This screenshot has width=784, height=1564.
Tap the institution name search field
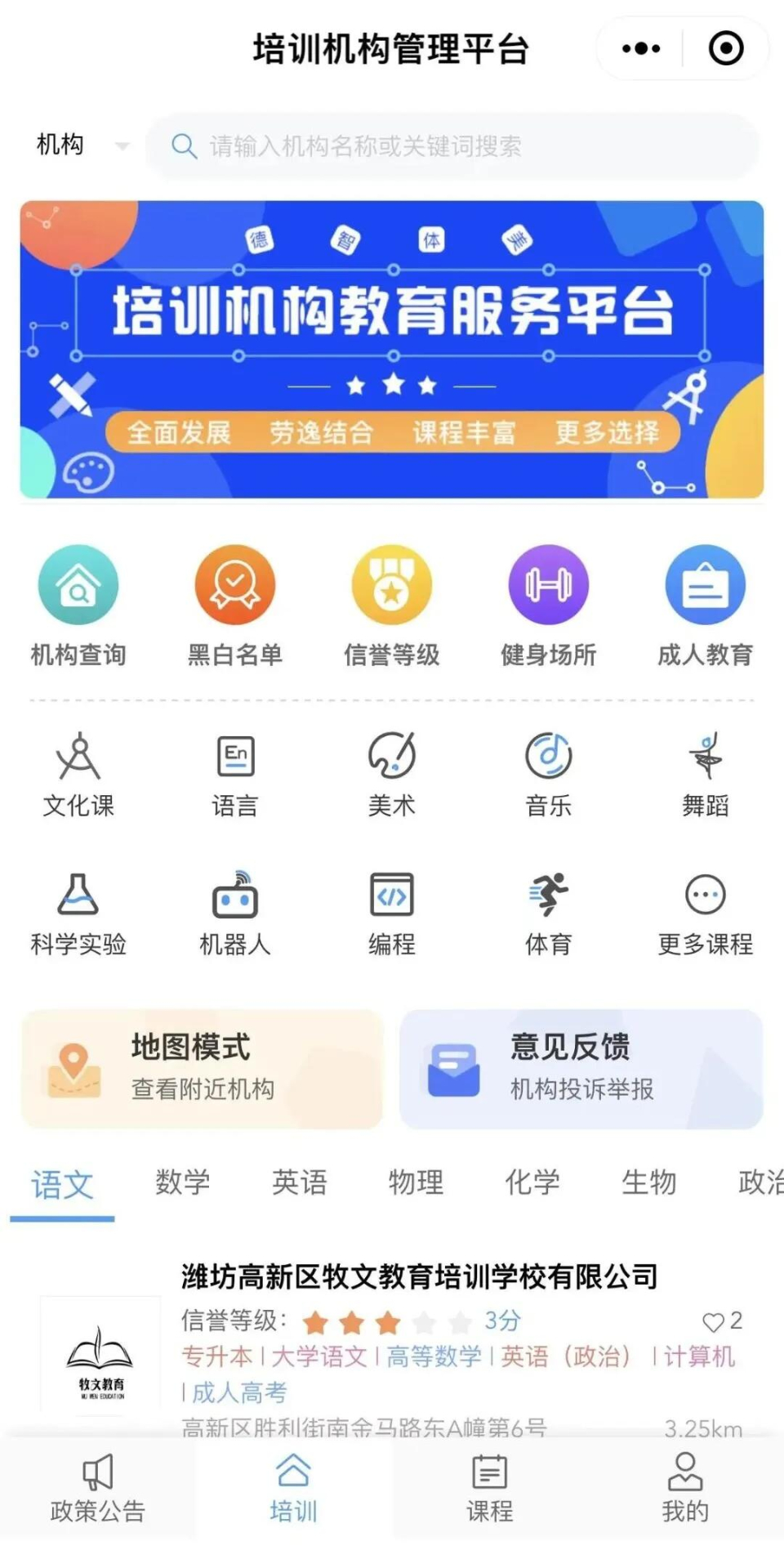(x=453, y=146)
